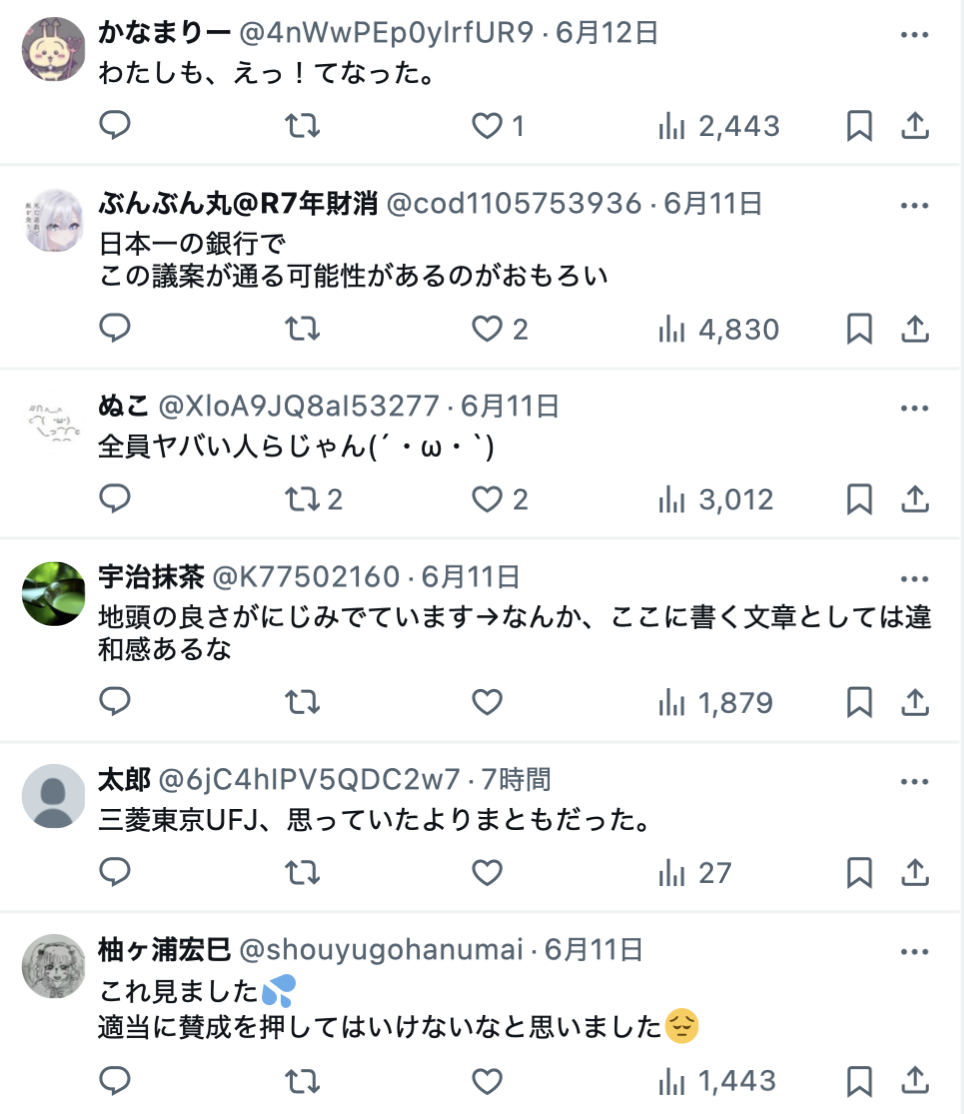
Task: Like かなまりー's reply
Action: [487, 126]
